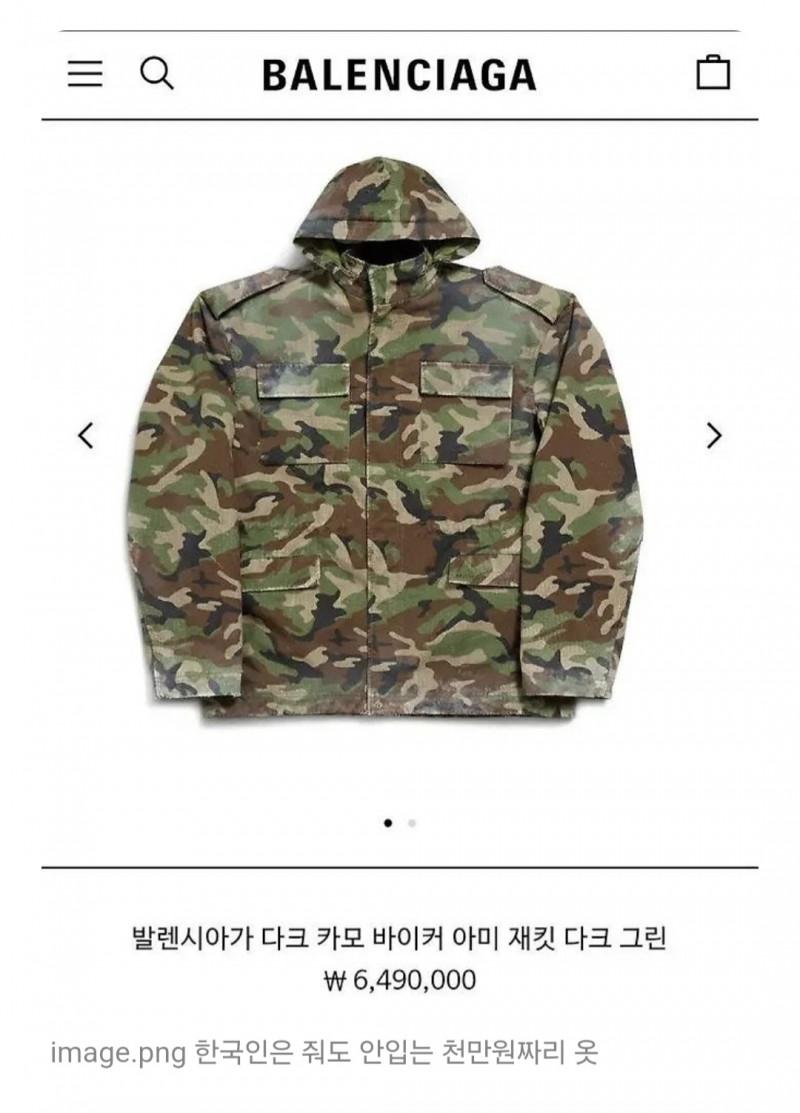This screenshot has width=800, height=1113.
Task: Show the next product image
Action: pos(713,435)
